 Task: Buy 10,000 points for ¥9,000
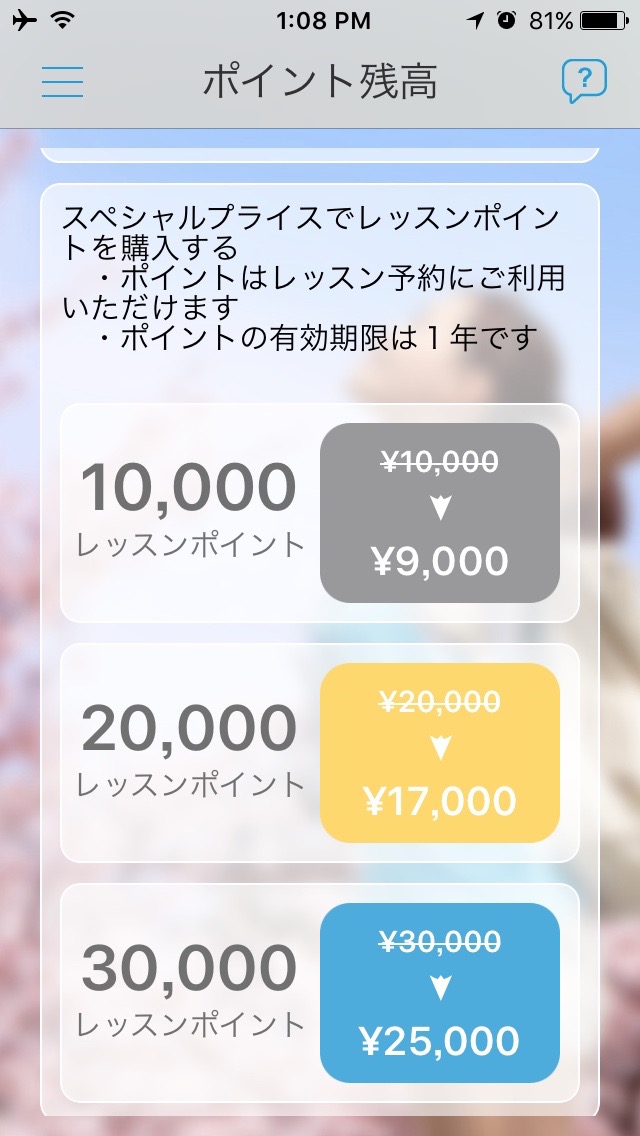440,513
